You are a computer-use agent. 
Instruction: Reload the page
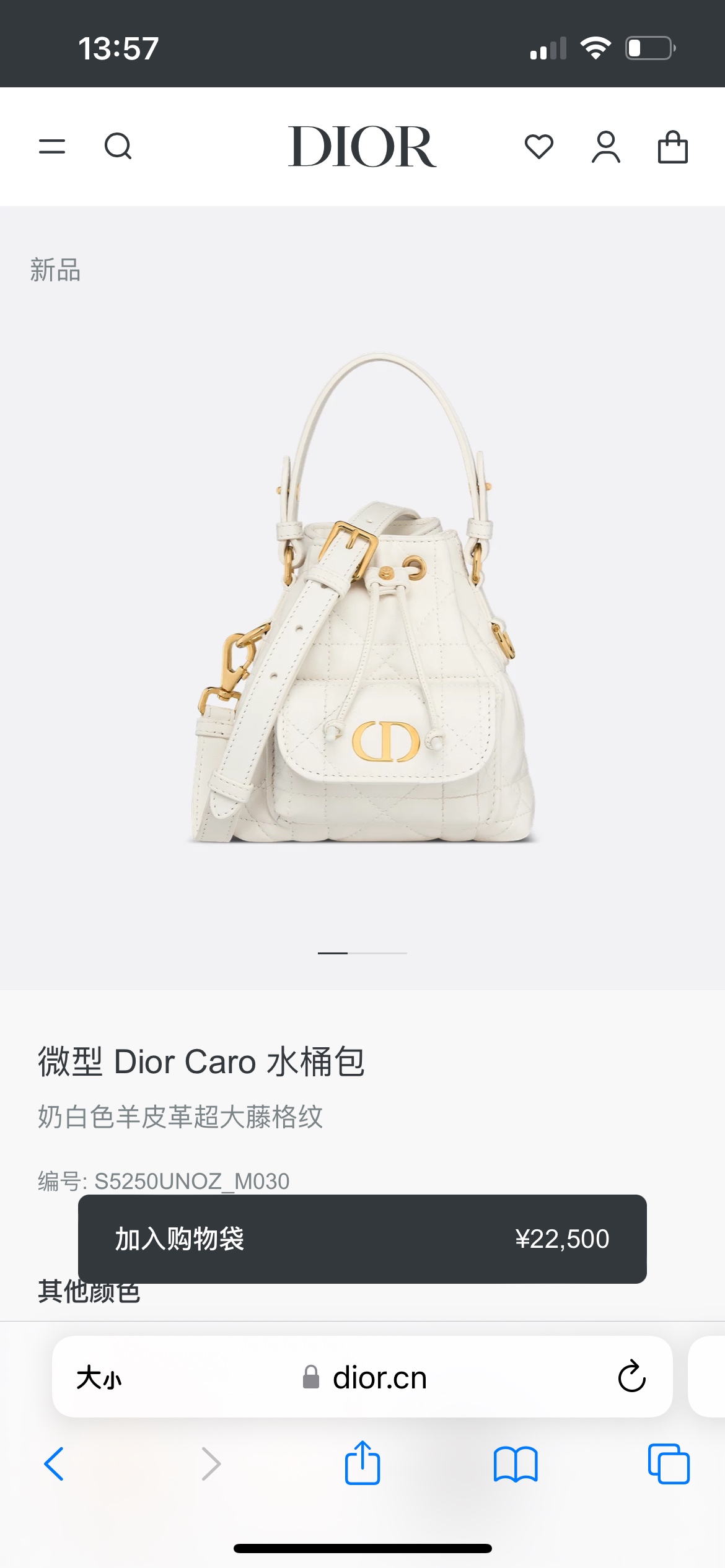pyautogui.click(x=631, y=1377)
